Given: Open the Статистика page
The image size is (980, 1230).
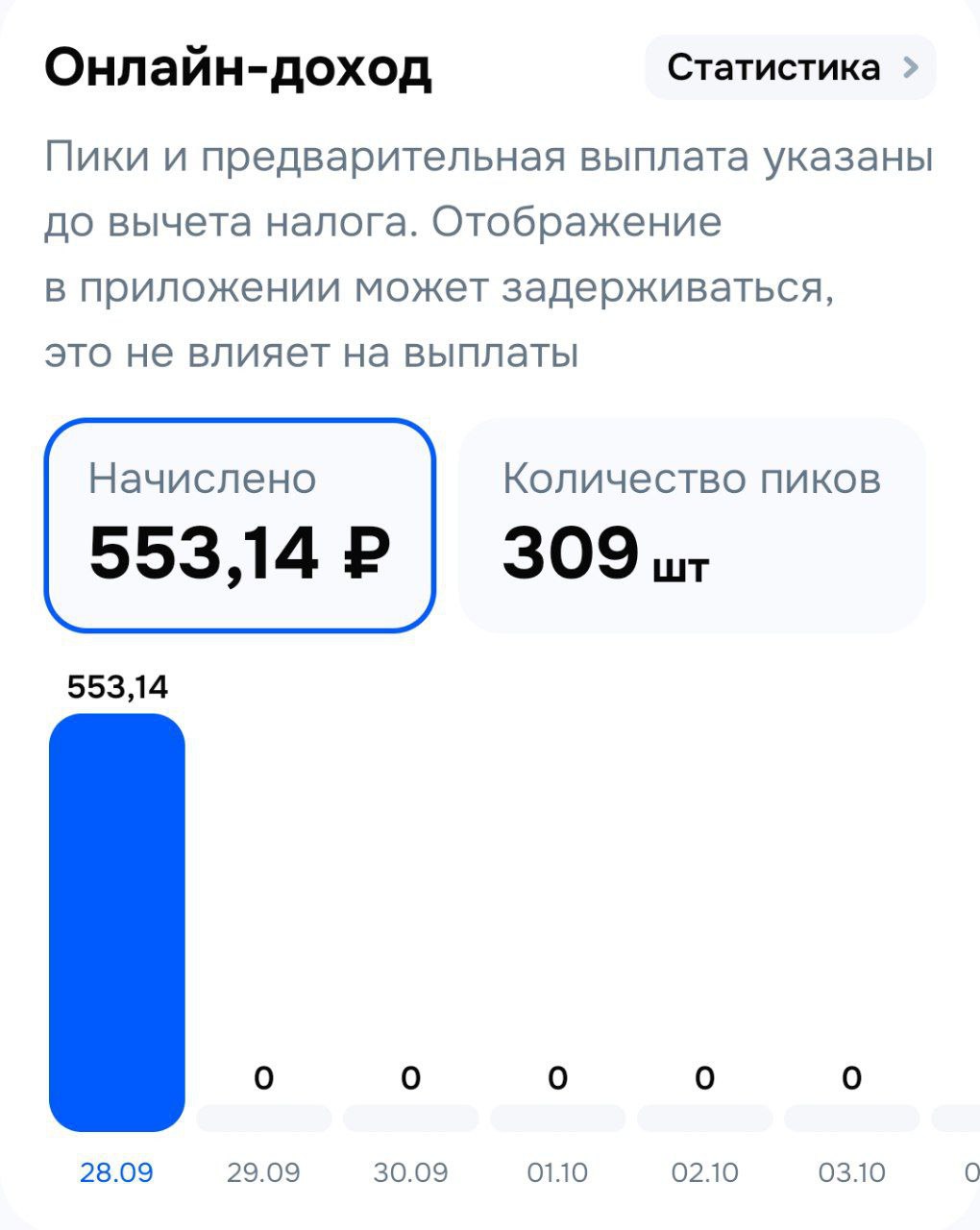Looking at the screenshot, I should click(x=790, y=67).
